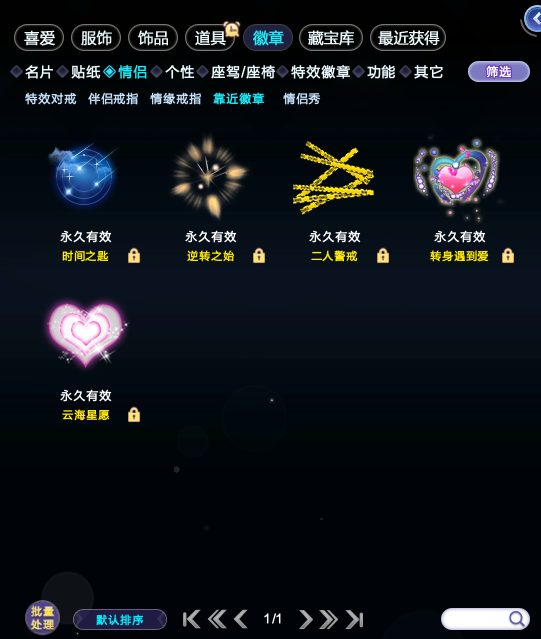This screenshot has height=639, width=541.
Task: Choose the 转身遇到爱 badge
Action: 456,178
